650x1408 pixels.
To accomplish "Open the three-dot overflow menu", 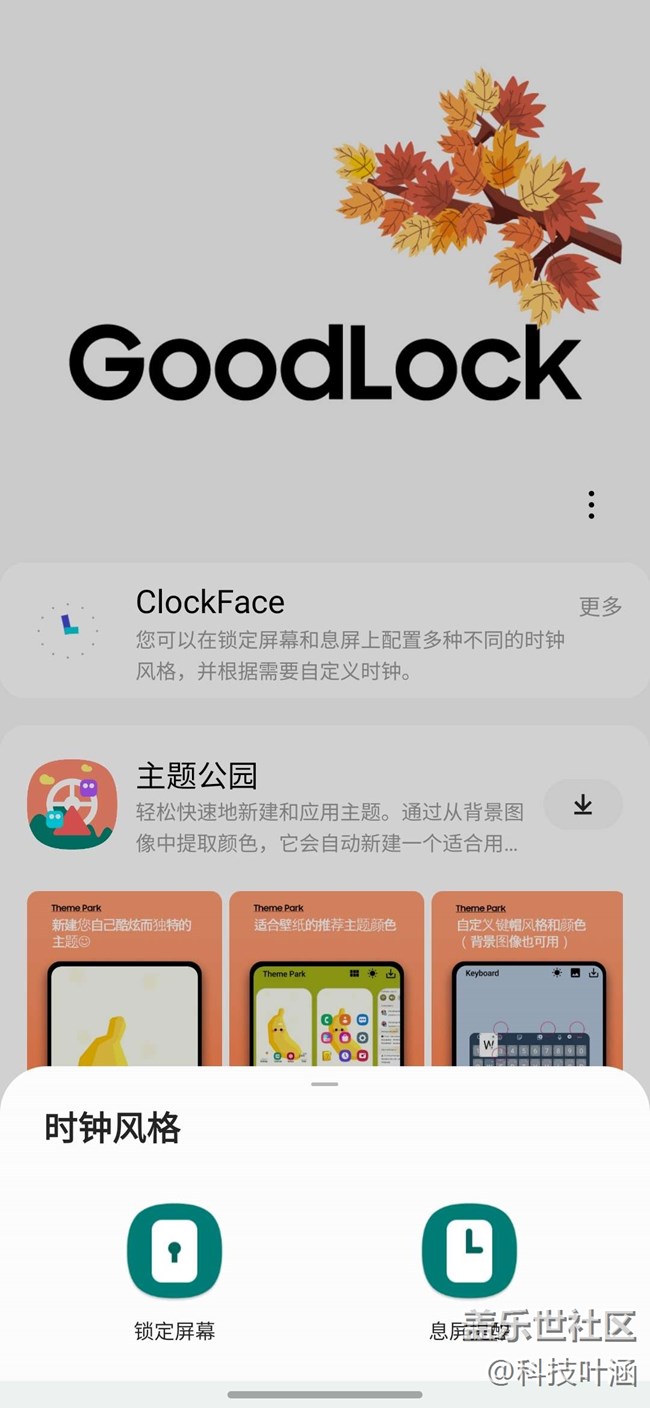I will [x=591, y=505].
